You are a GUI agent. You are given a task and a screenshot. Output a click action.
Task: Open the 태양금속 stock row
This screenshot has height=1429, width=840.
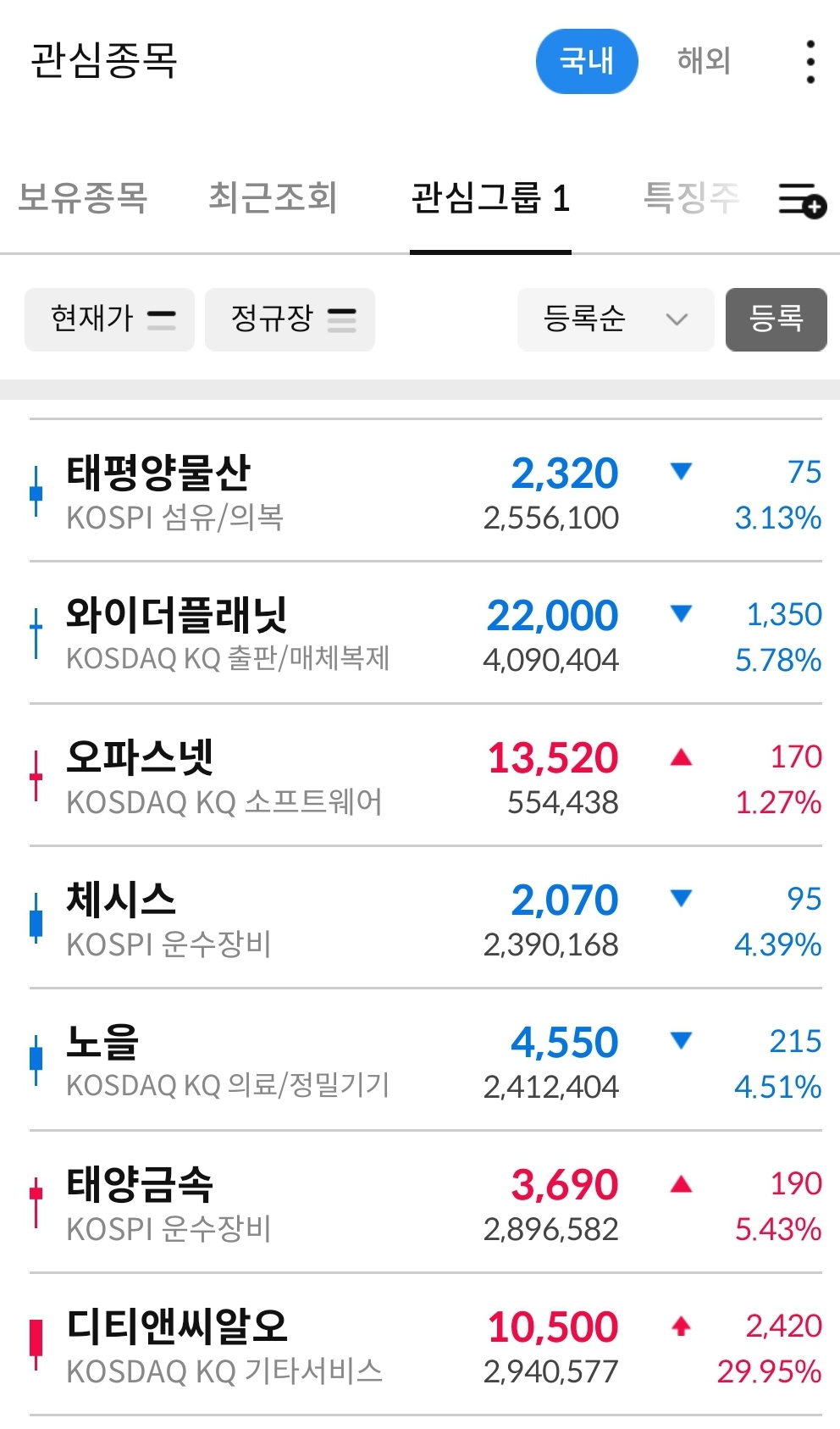point(426,1203)
